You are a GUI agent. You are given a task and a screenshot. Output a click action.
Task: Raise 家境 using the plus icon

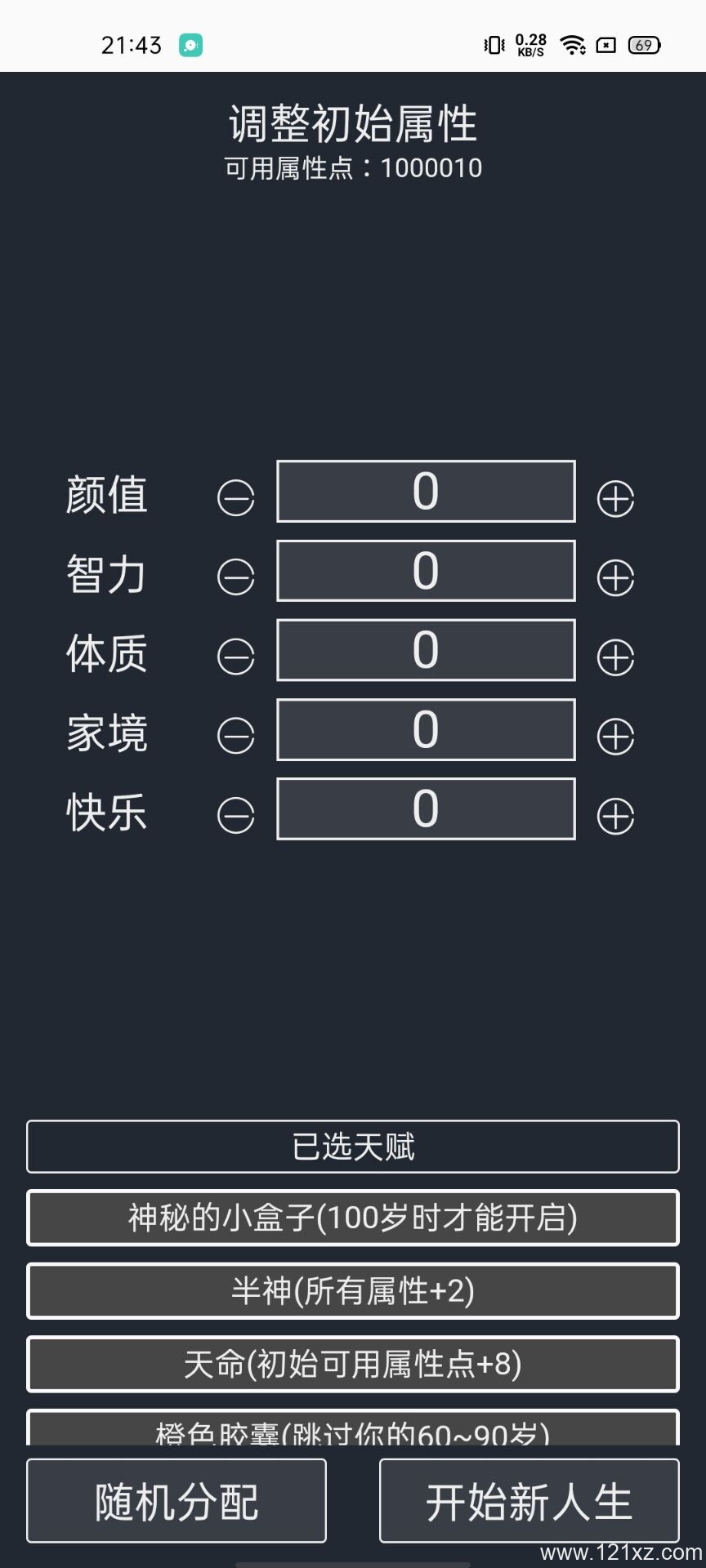pyautogui.click(x=615, y=737)
